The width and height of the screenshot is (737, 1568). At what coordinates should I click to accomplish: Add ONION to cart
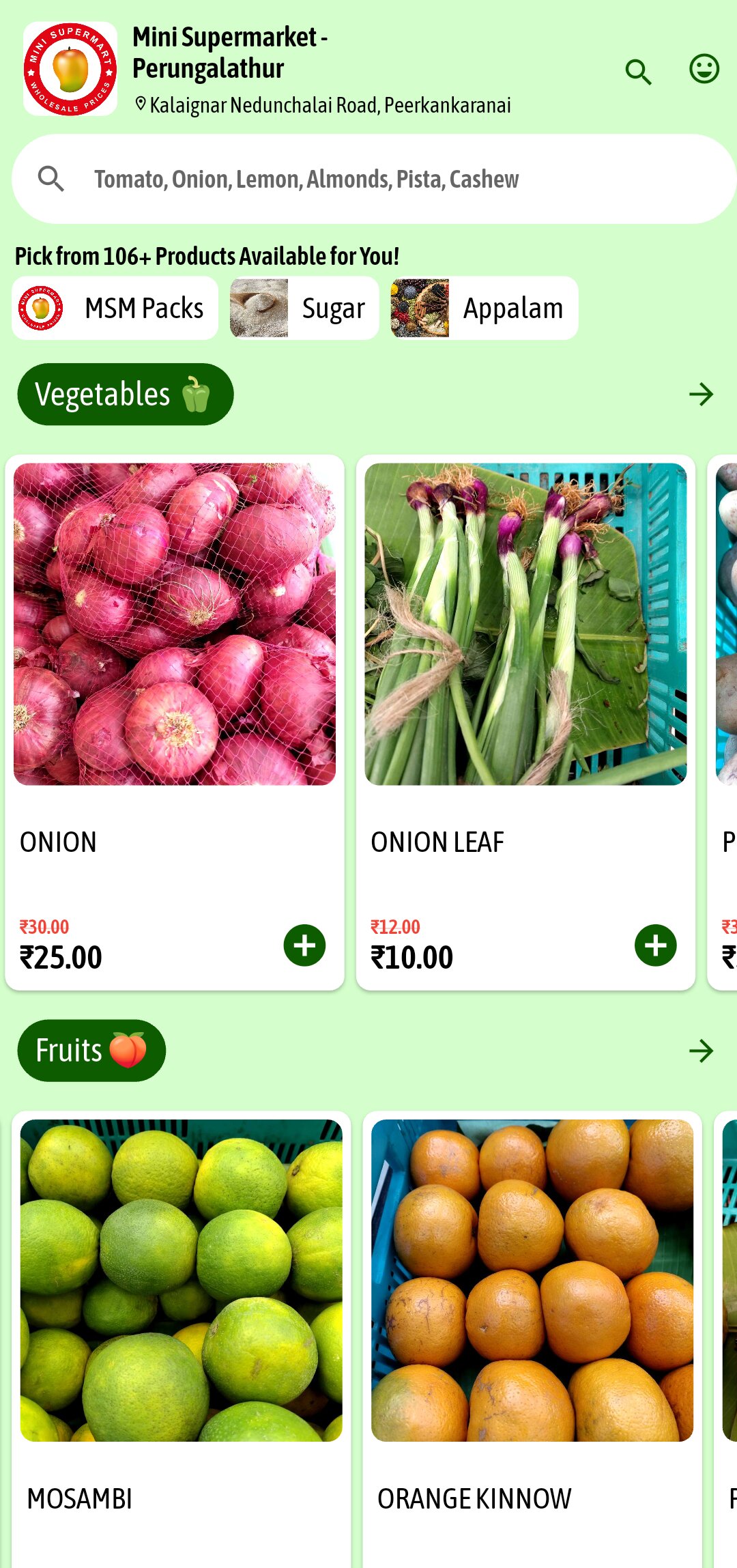(304, 945)
